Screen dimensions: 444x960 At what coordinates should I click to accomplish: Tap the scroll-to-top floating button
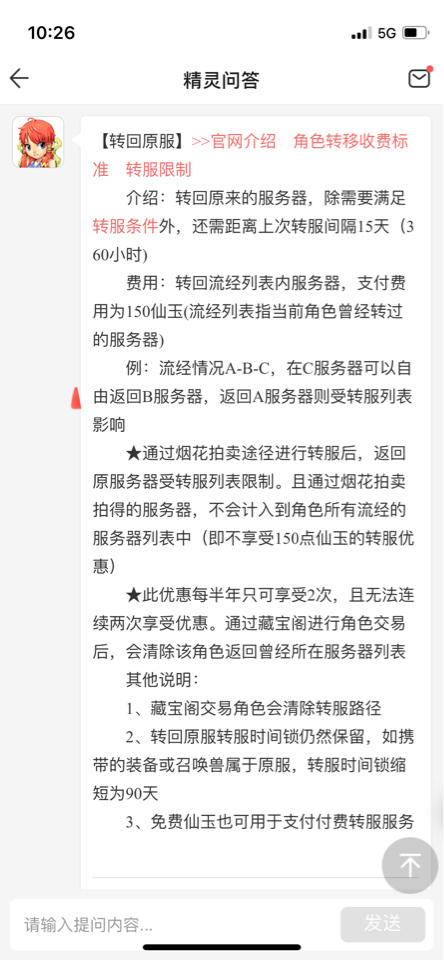tap(410, 865)
